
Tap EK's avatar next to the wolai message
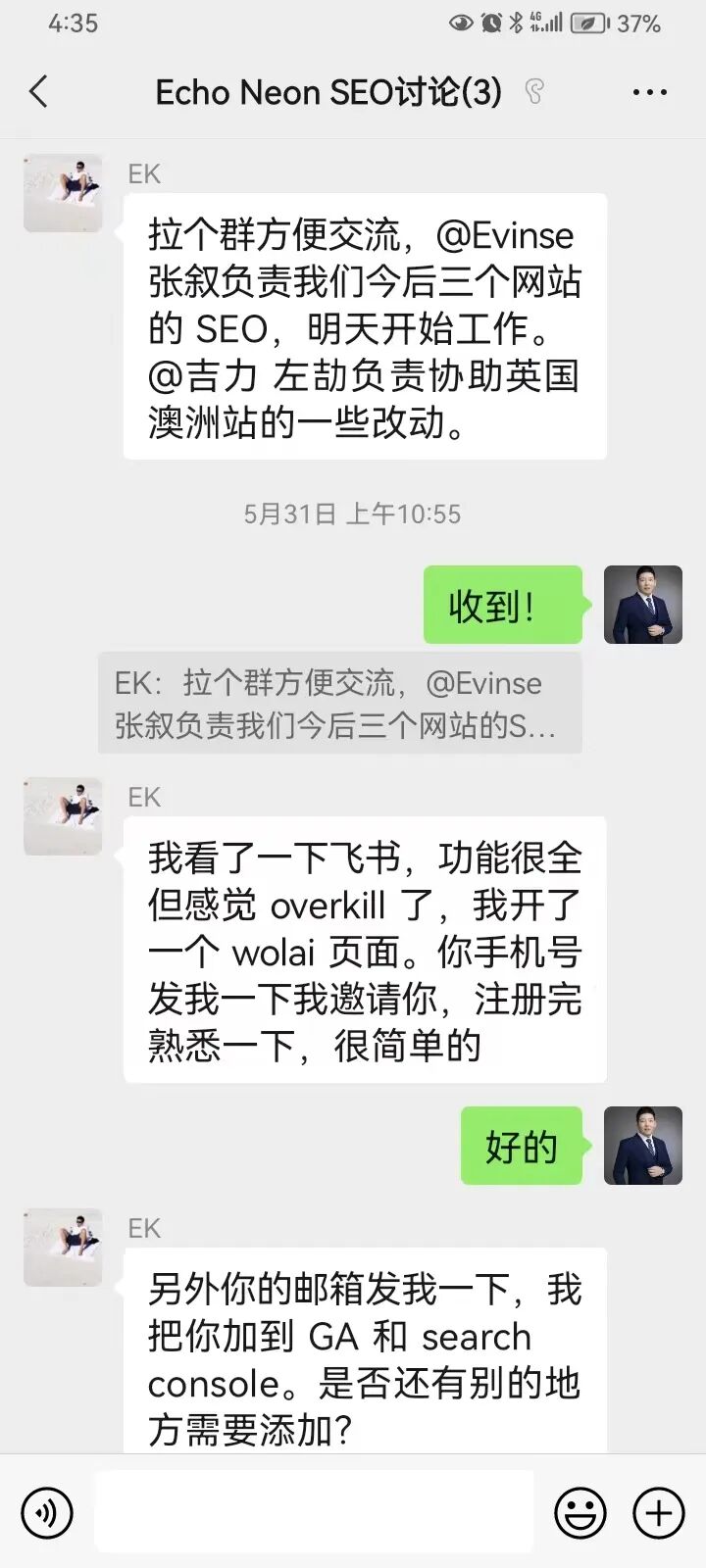coord(63,815)
